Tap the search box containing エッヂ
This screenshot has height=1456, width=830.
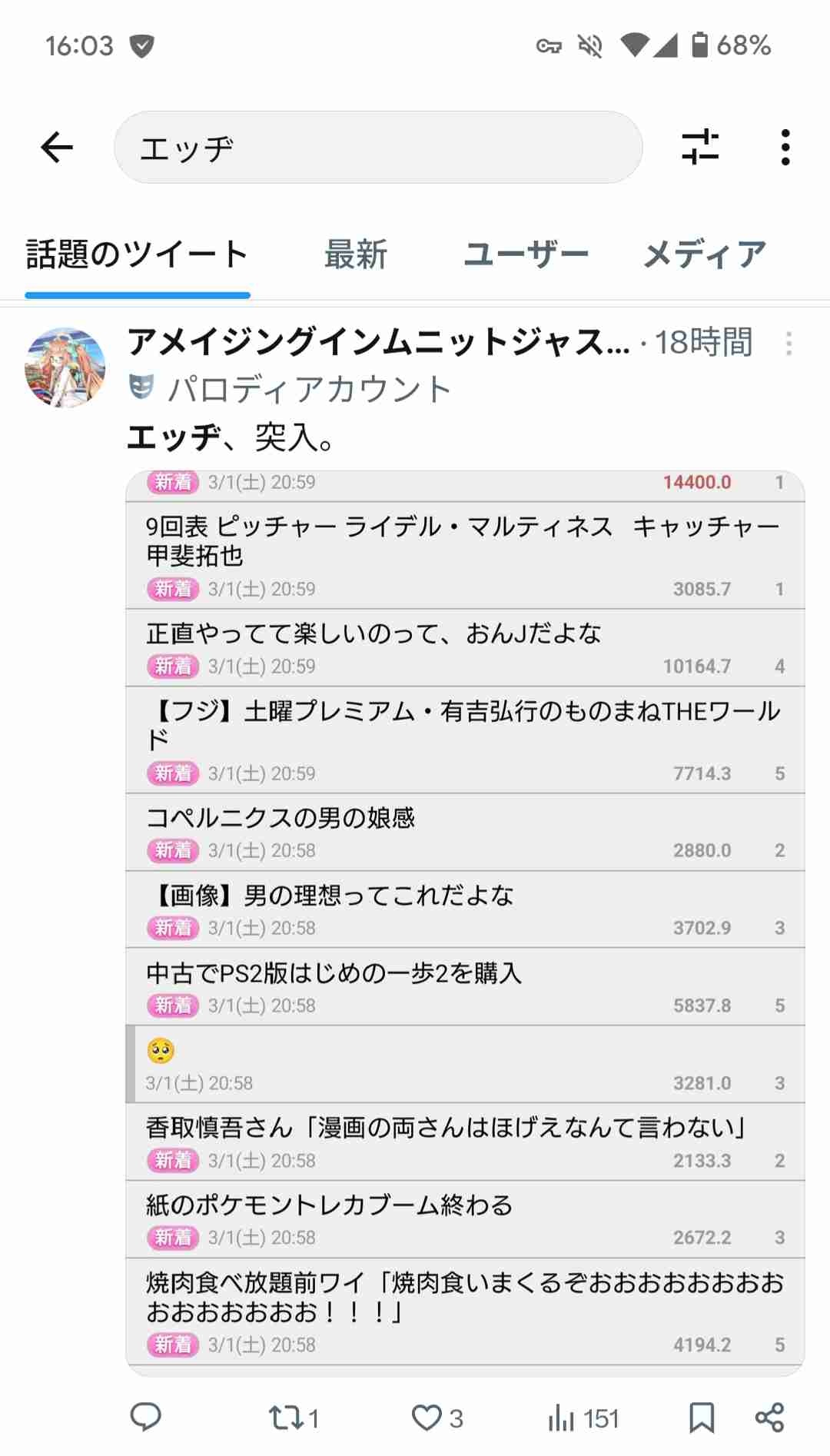(377, 148)
